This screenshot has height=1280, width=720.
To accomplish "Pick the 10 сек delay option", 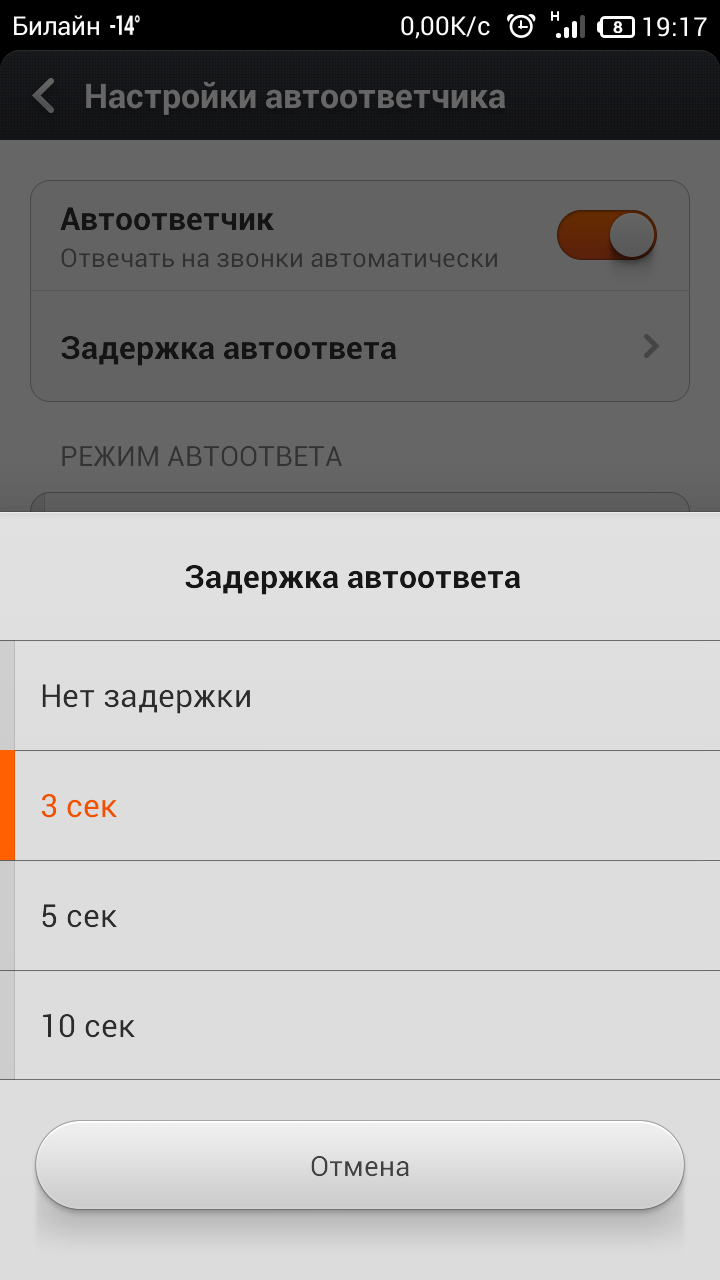I will tap(360, 1026).
